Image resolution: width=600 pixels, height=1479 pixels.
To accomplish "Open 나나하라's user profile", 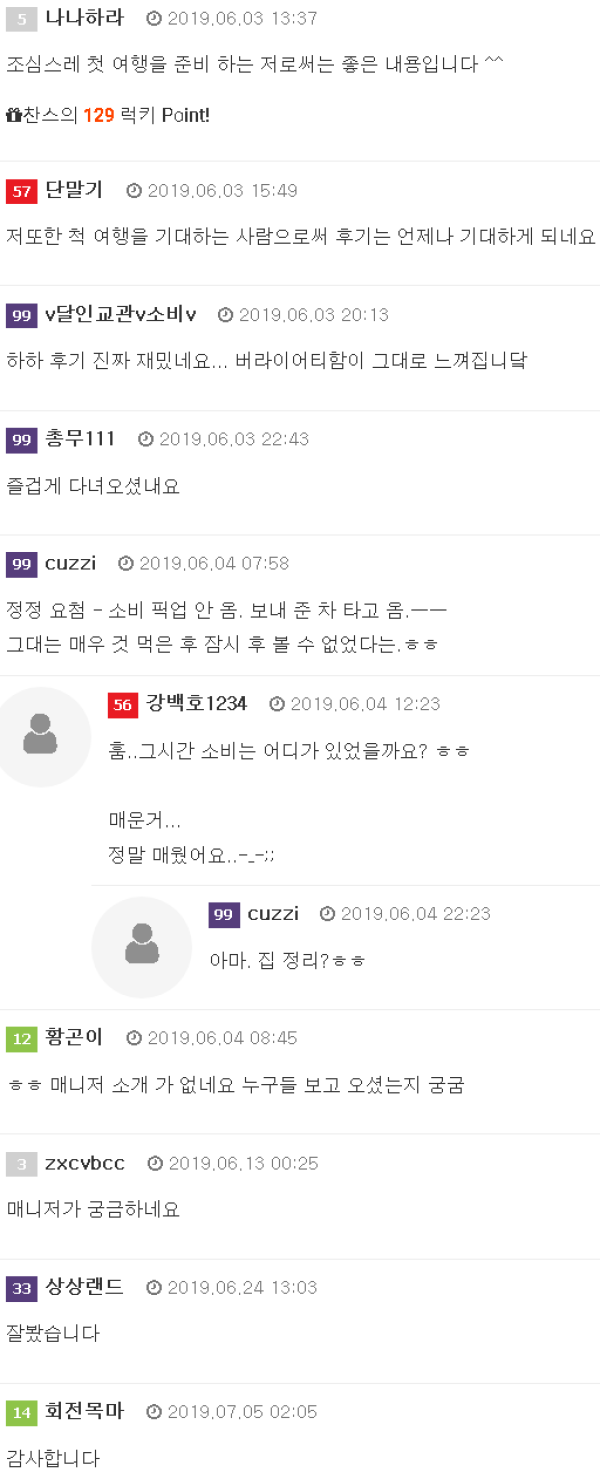I will (84, 18).
